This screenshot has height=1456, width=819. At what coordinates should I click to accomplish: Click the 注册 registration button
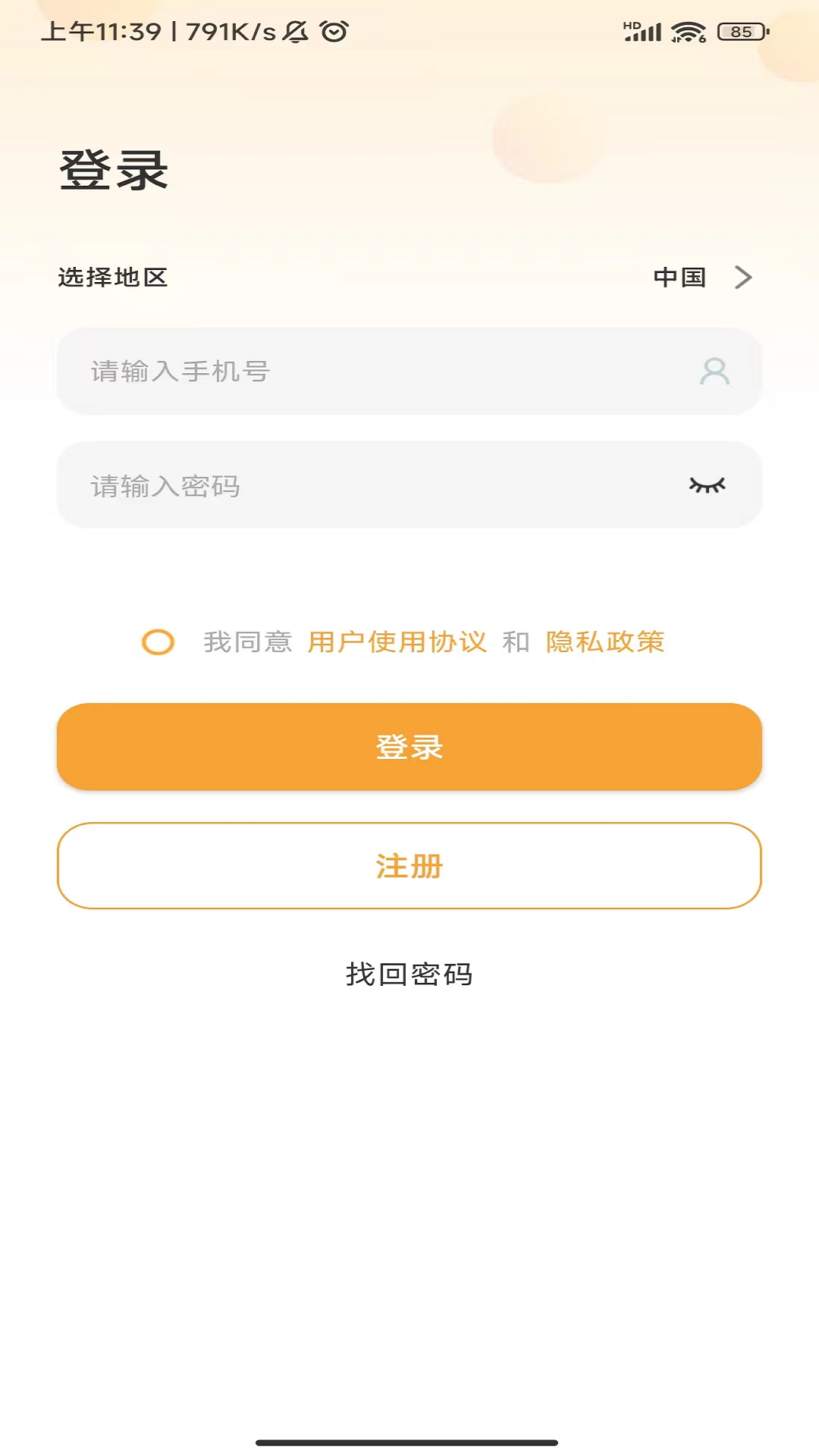click(x=409, y=866)
